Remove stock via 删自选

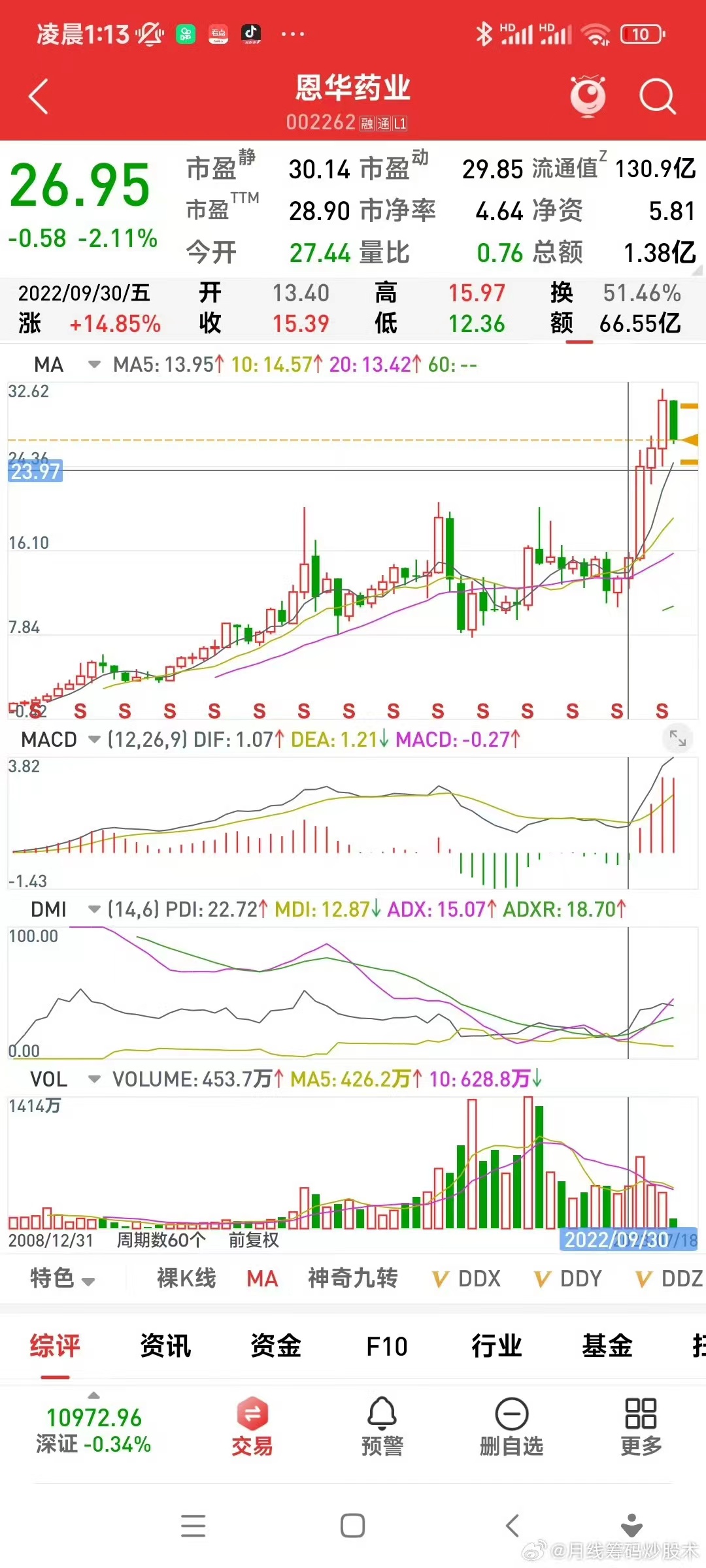point(512,1427)
